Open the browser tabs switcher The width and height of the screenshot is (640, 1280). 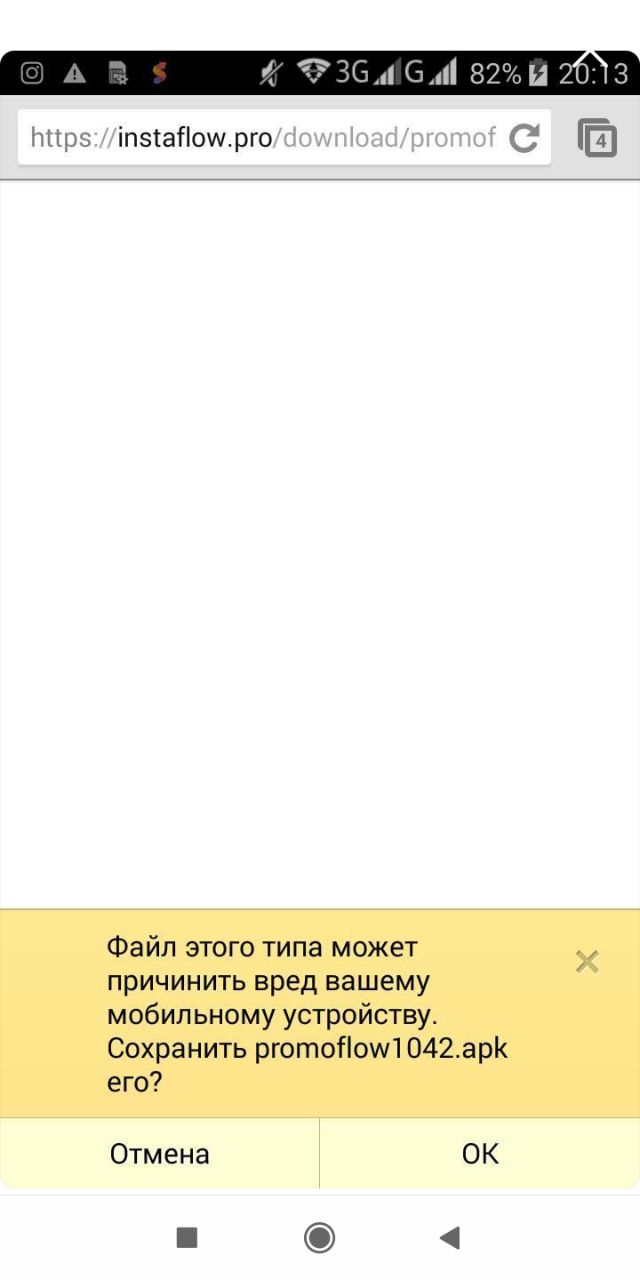tap(598, 139)
